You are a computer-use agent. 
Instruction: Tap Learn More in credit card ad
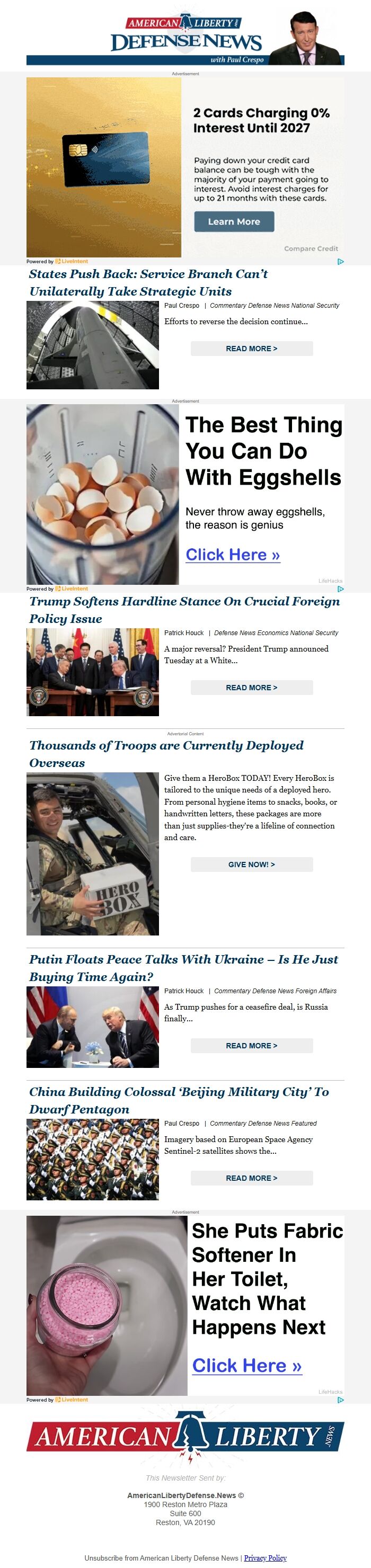234,221
